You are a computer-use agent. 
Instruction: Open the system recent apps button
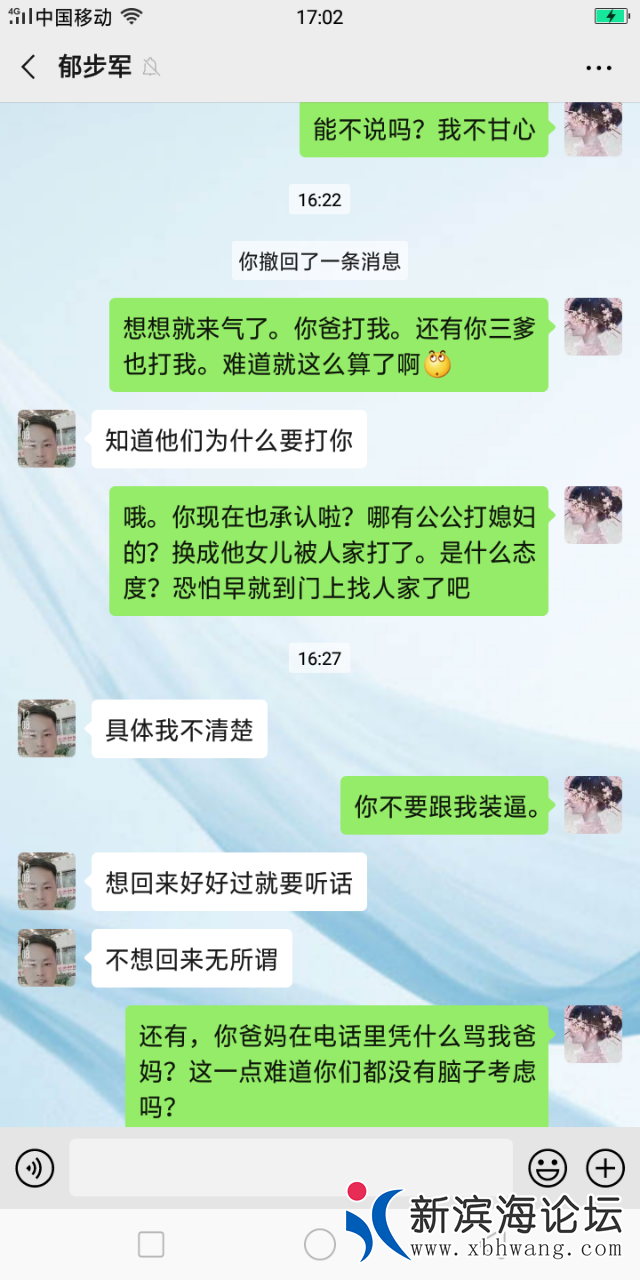pos(151,1244)
